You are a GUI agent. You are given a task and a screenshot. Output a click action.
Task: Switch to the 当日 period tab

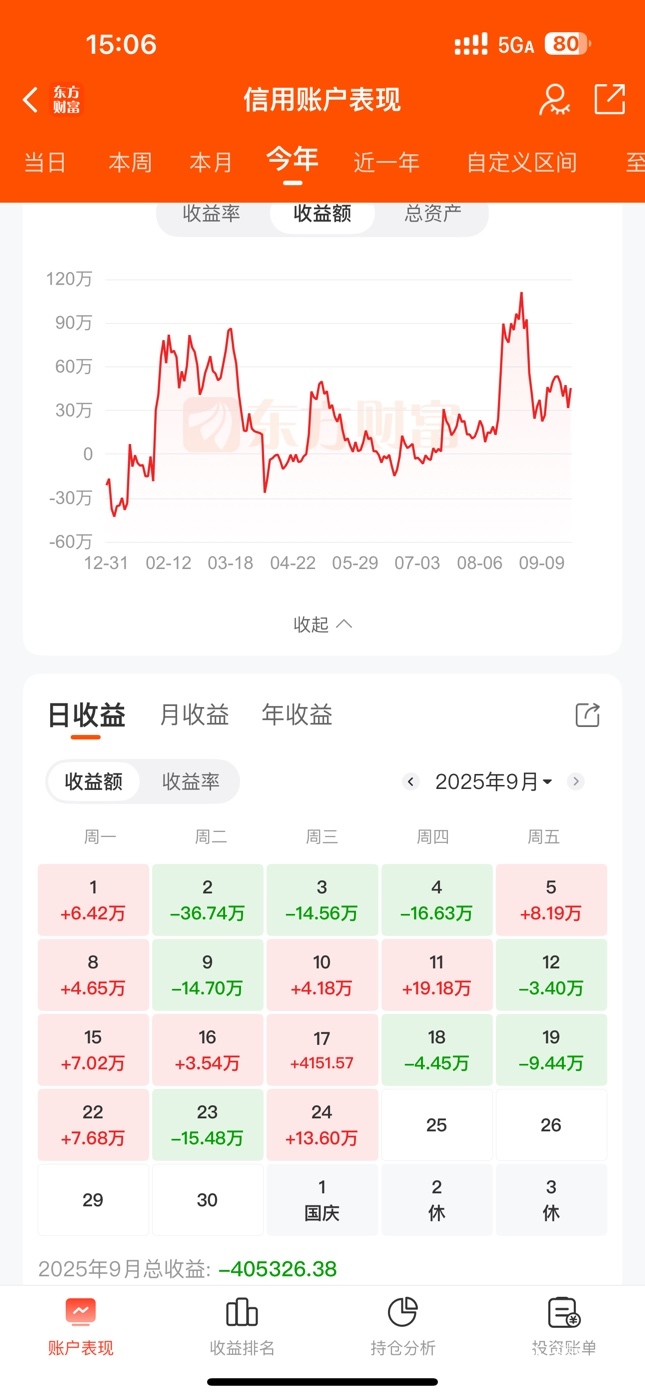click(x=45, y=163)
